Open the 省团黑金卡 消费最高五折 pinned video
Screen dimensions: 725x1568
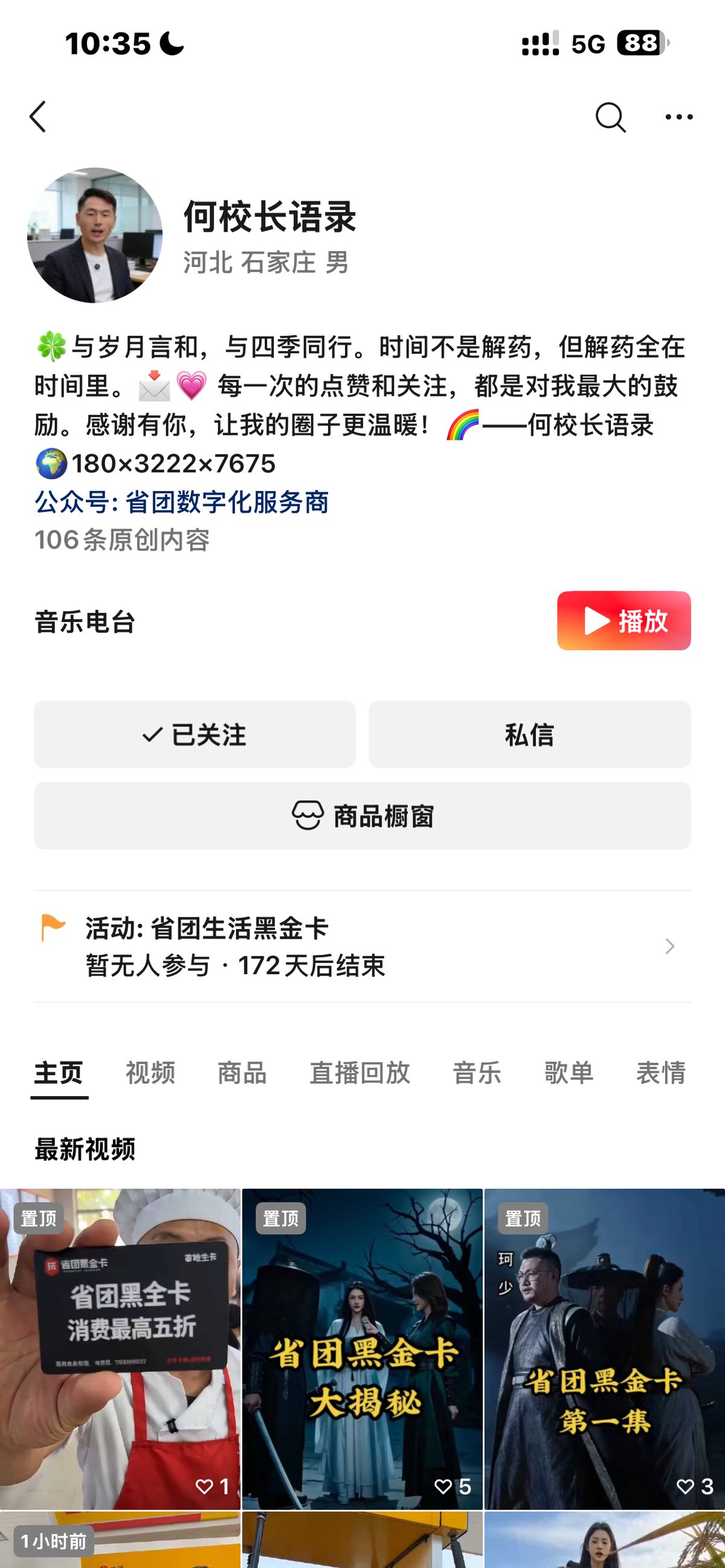120,1348
